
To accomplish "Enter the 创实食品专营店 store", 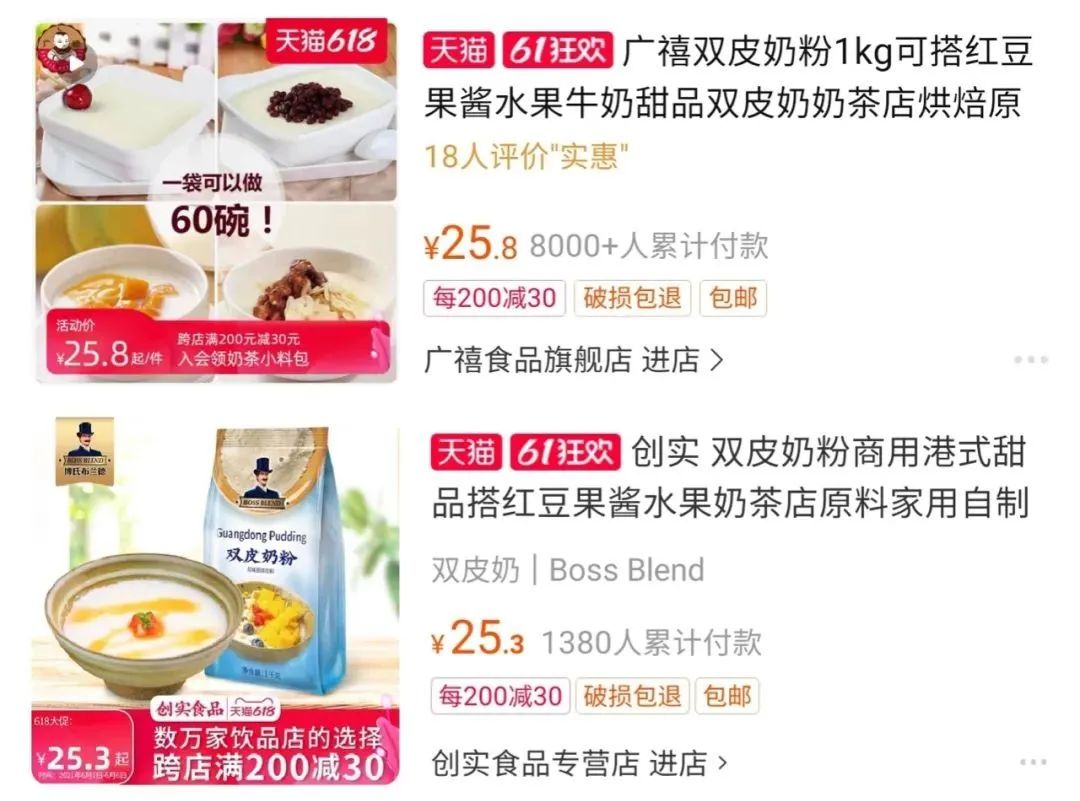I will (580, 764).
